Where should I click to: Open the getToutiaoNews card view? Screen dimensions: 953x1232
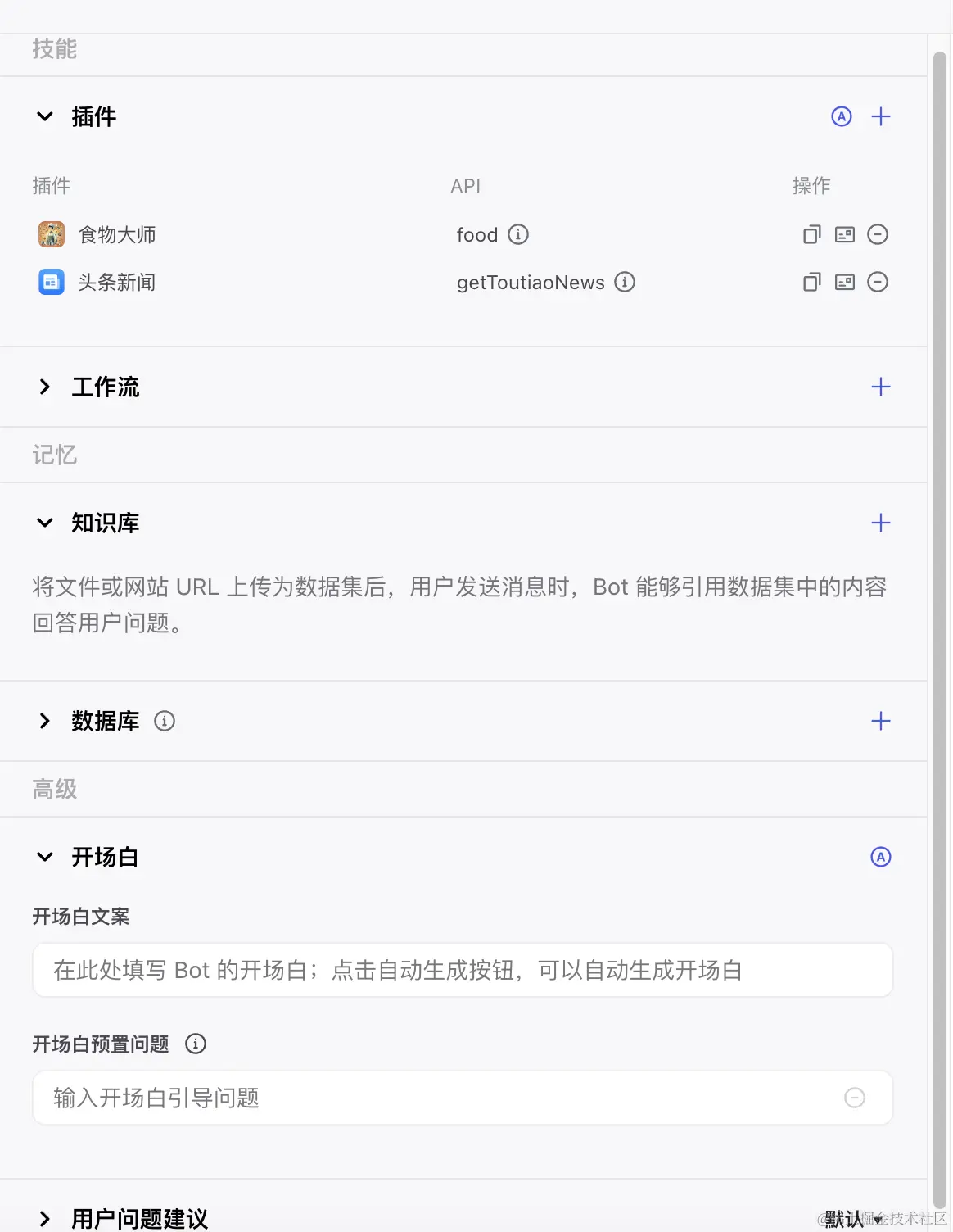(x=844, y=282)
